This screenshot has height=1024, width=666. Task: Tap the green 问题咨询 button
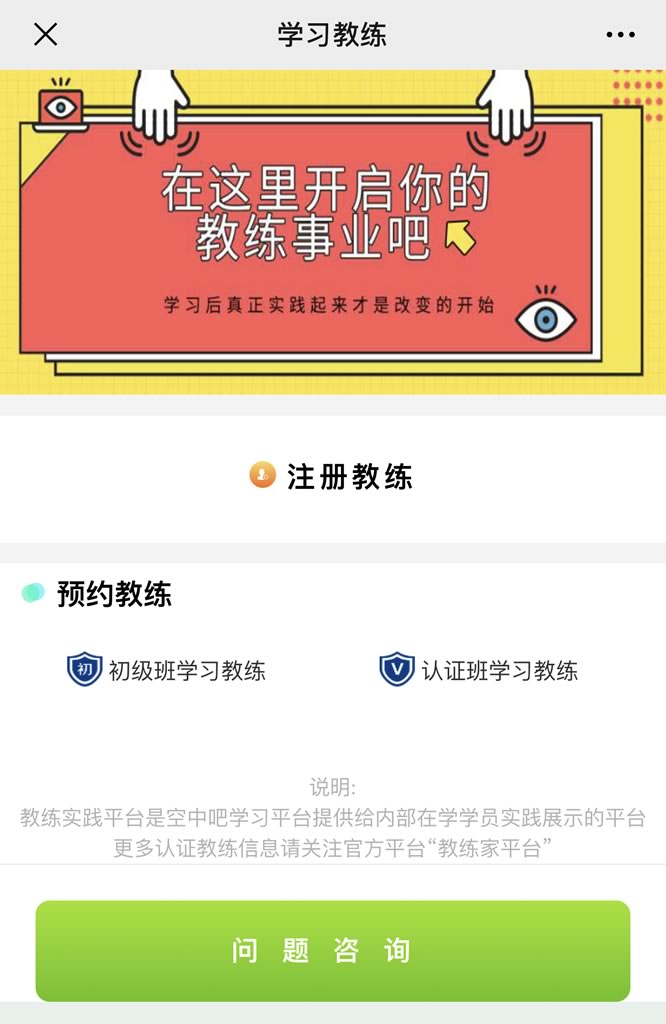(x=332, y=950)
